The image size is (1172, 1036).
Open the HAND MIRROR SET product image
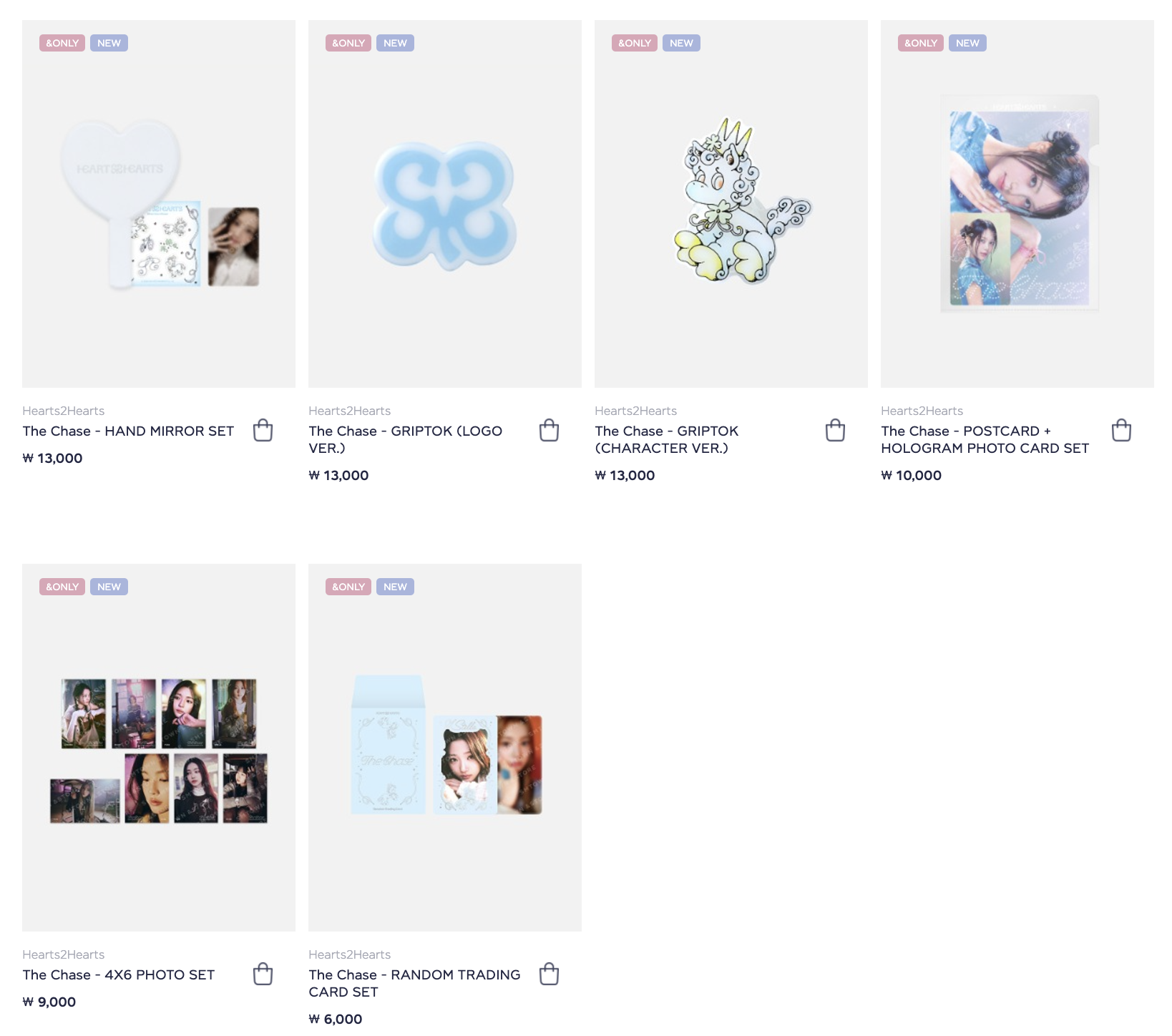tap(159, 204)
